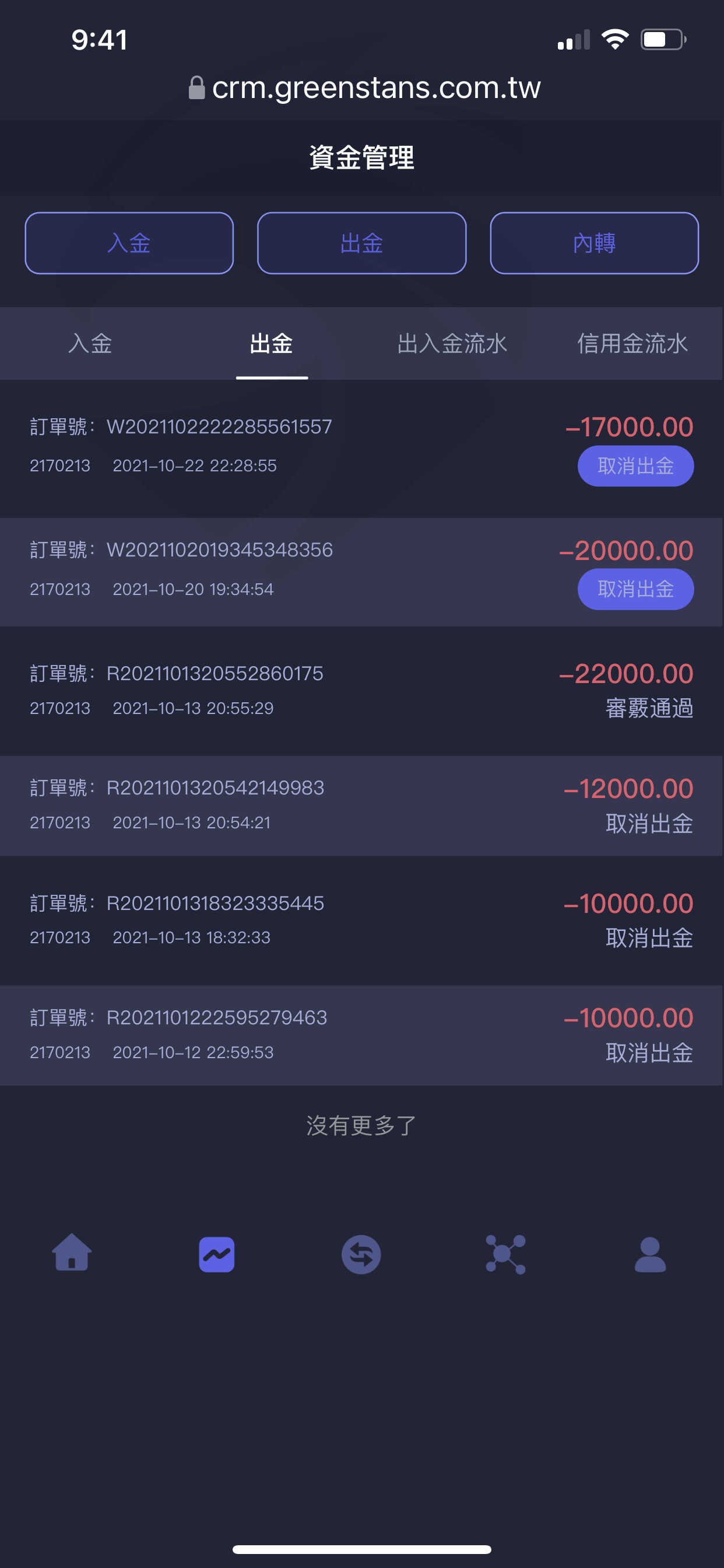724x1568 pixels.
Task: Open the profile person icon
Action: (651, 1254)
